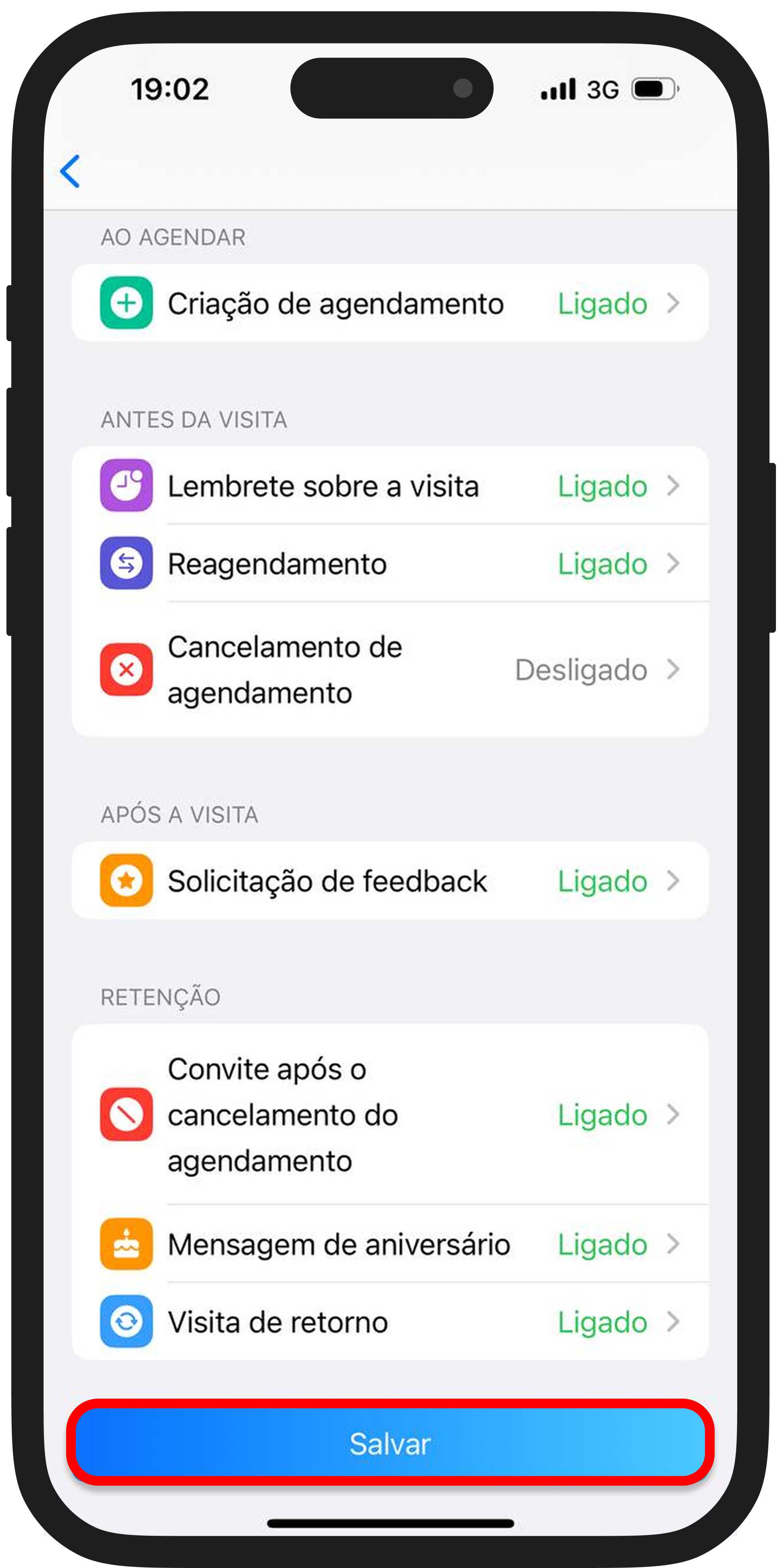
Task: Open the Reagendamento notification row
Action: pyautogui.click(x=390, y=564)
